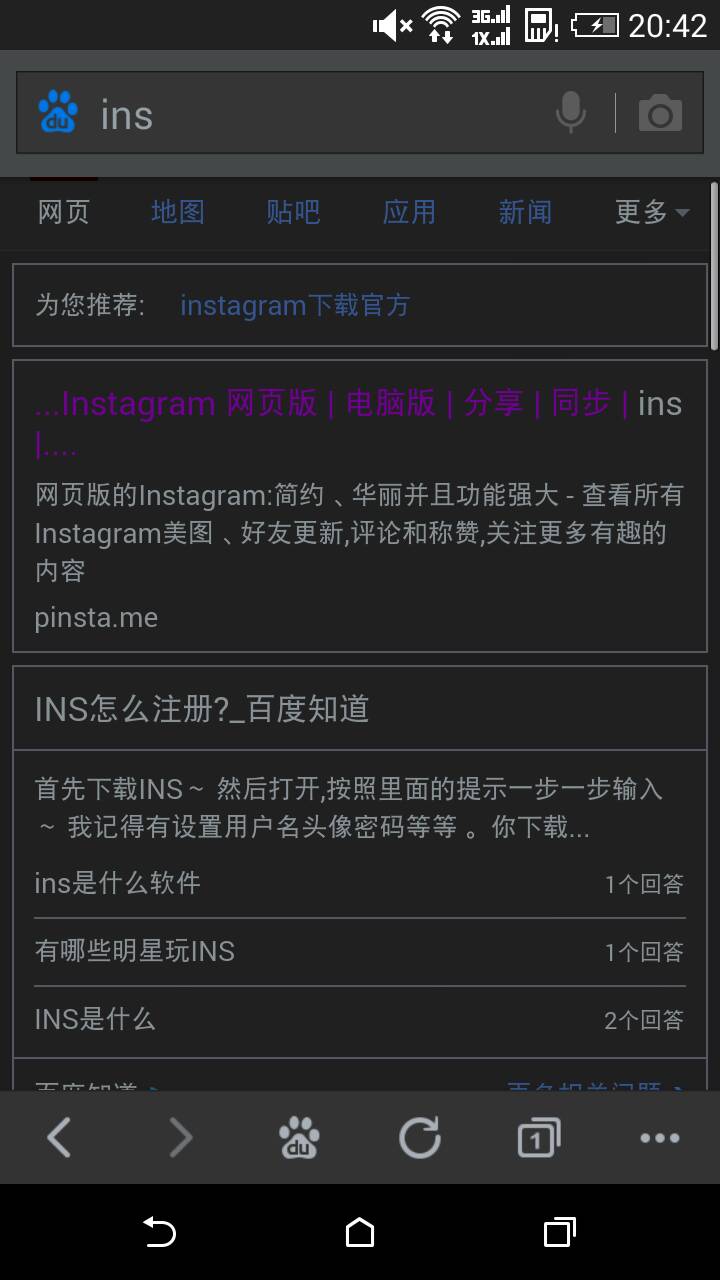The height and width of the screenshot is (1280, 720).
Task: Start voice search with microphone icon
Action: (571, 114)
